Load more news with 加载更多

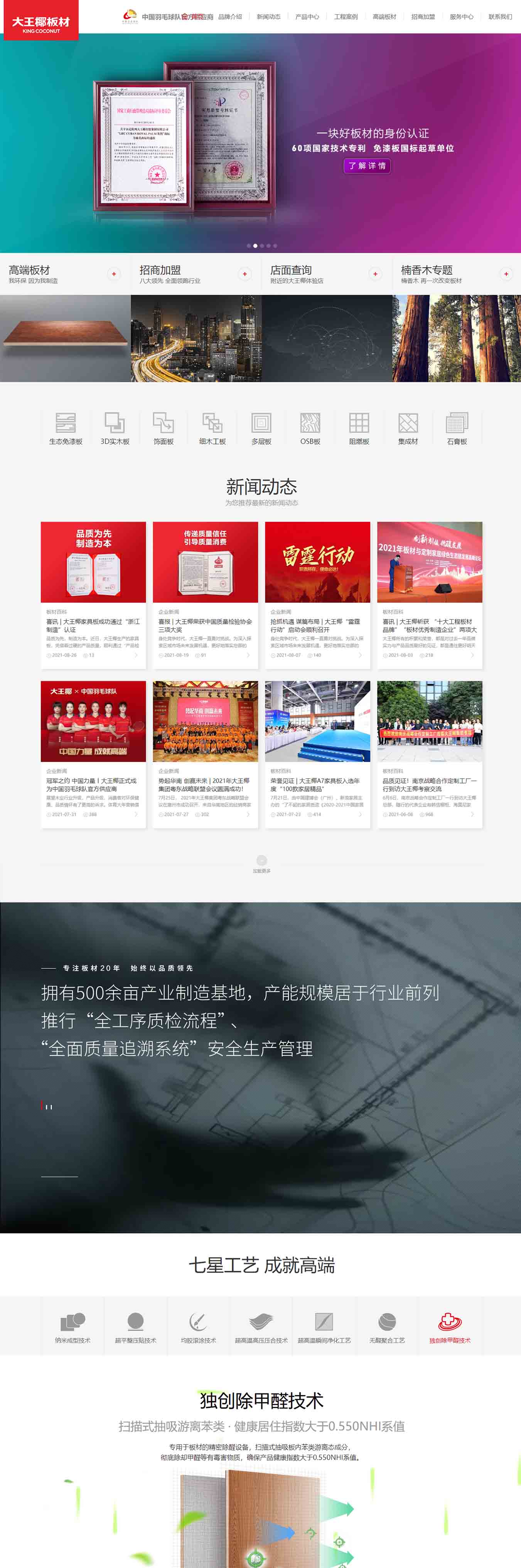click(261, 862)
